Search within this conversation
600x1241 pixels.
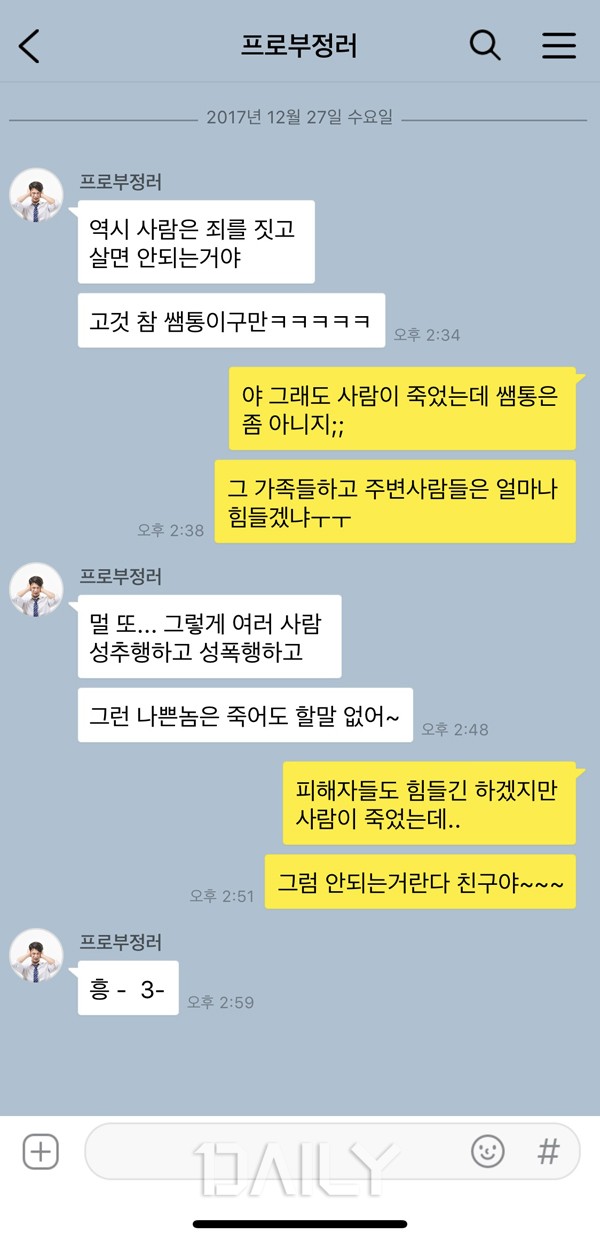(x=485, y=45)
